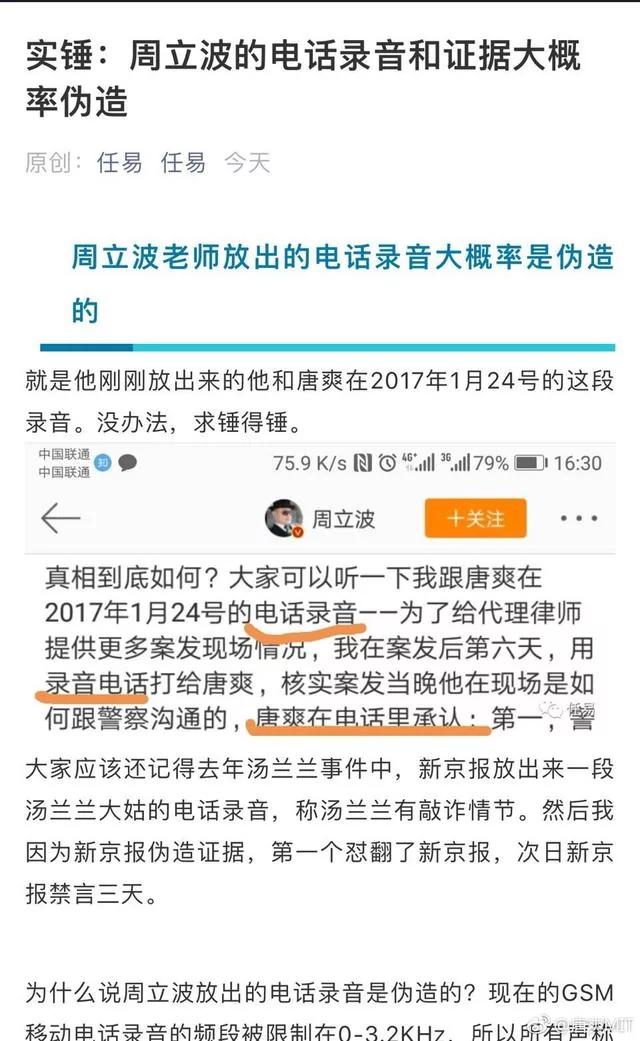
Task: Open the embedded 周立波 Weibo screenshot image
Action: [320, 589]
